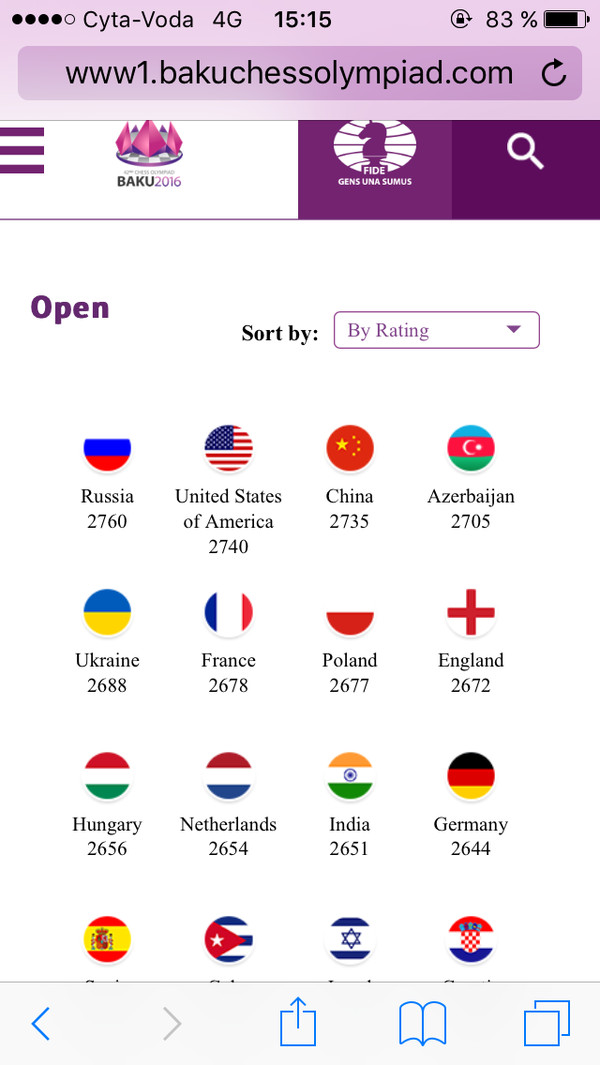600x1065 pixels.
Task: Open the hamburger menu
Action: [x=22, y=150]
